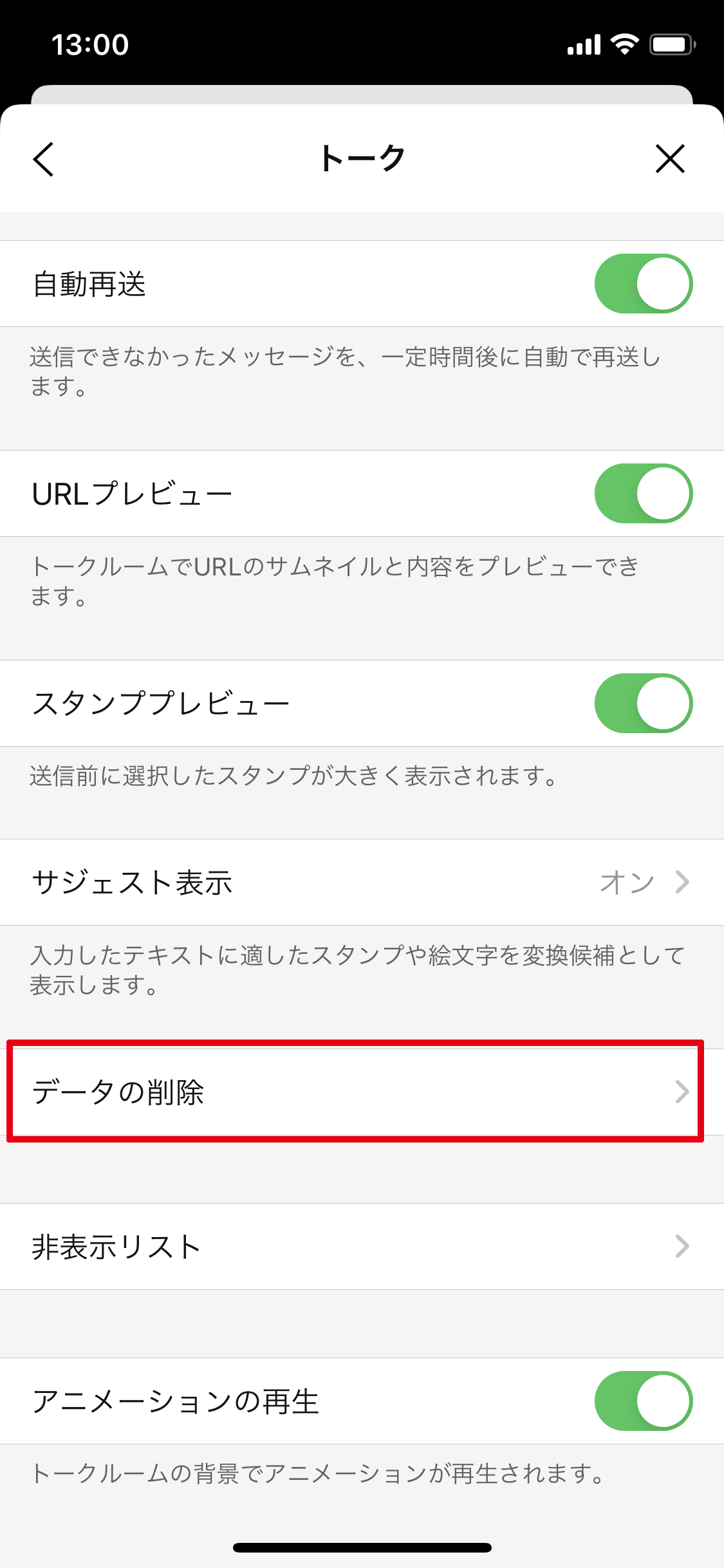Open データの削除
Image resolution: width=724 pixels, height=1568 pixels.
[355, 1092]
